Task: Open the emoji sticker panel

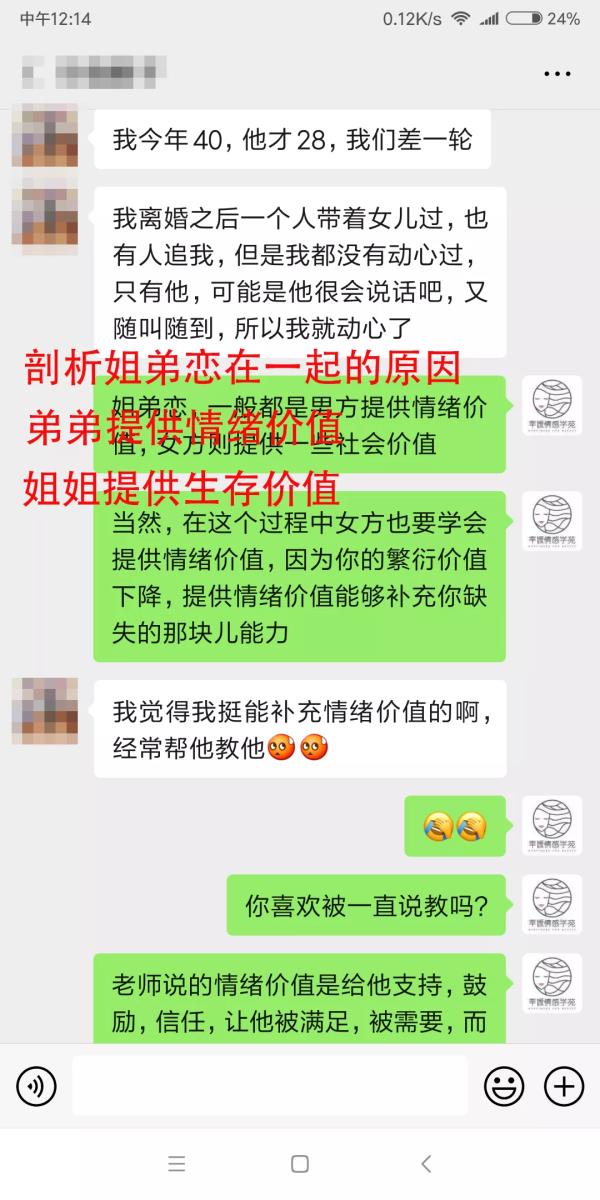Action: (504, 1085)
